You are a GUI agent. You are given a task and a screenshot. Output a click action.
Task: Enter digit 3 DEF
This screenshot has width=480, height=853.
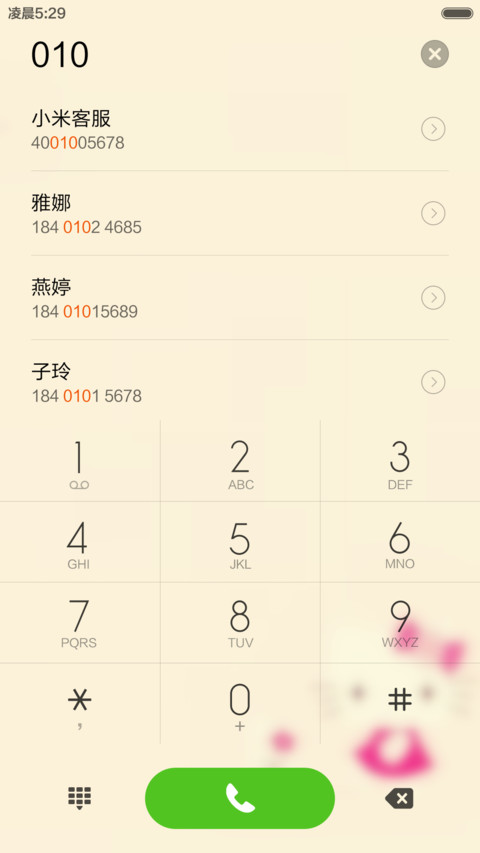tap(400, 461)
